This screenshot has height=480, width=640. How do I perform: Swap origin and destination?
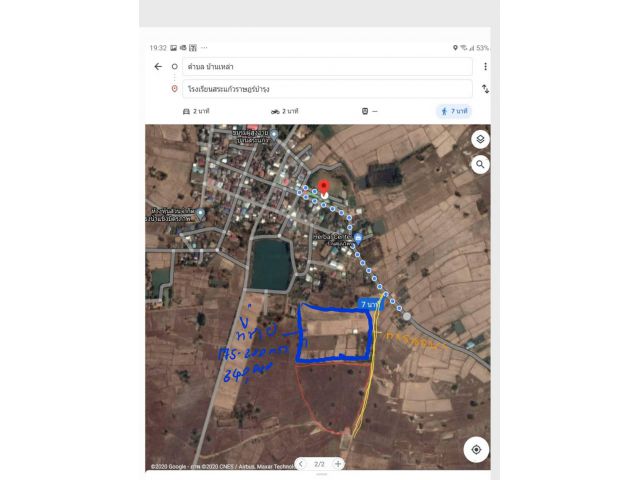485,89
